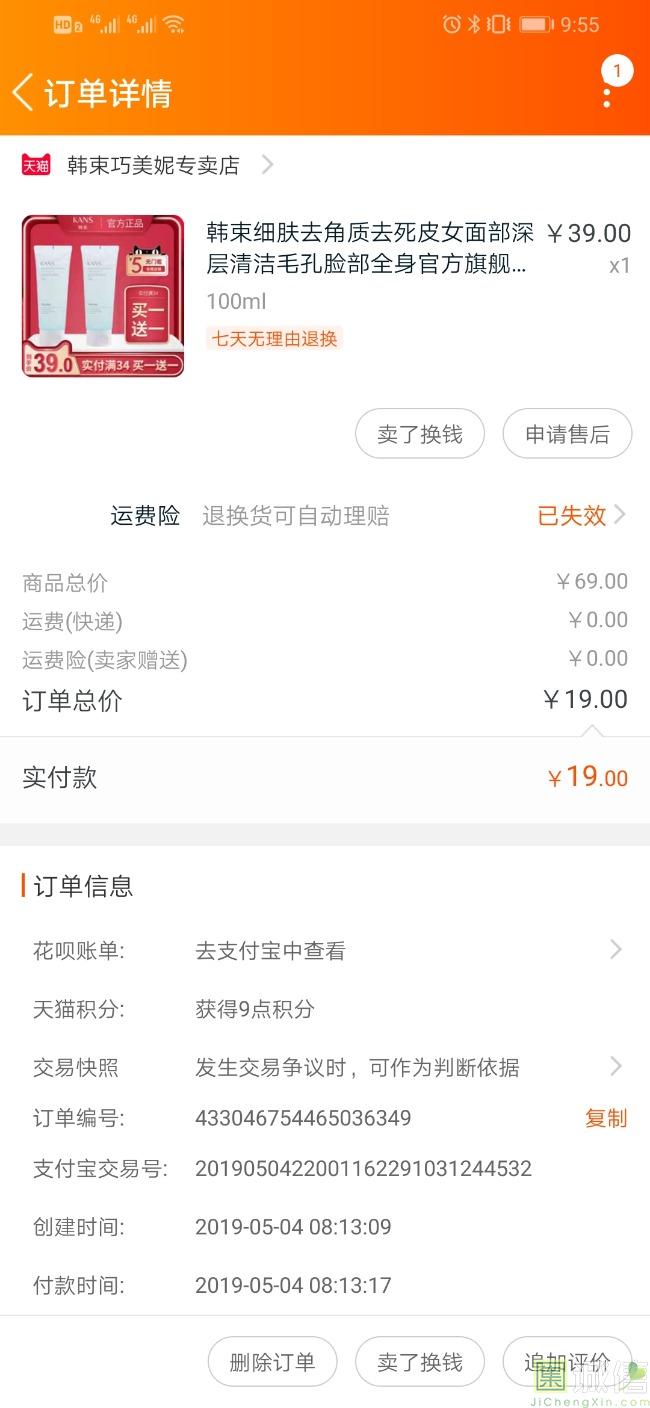Viewport: 650px width, 1408px height.
Task: Tap 申请售后 button
Action: point(567,434)
